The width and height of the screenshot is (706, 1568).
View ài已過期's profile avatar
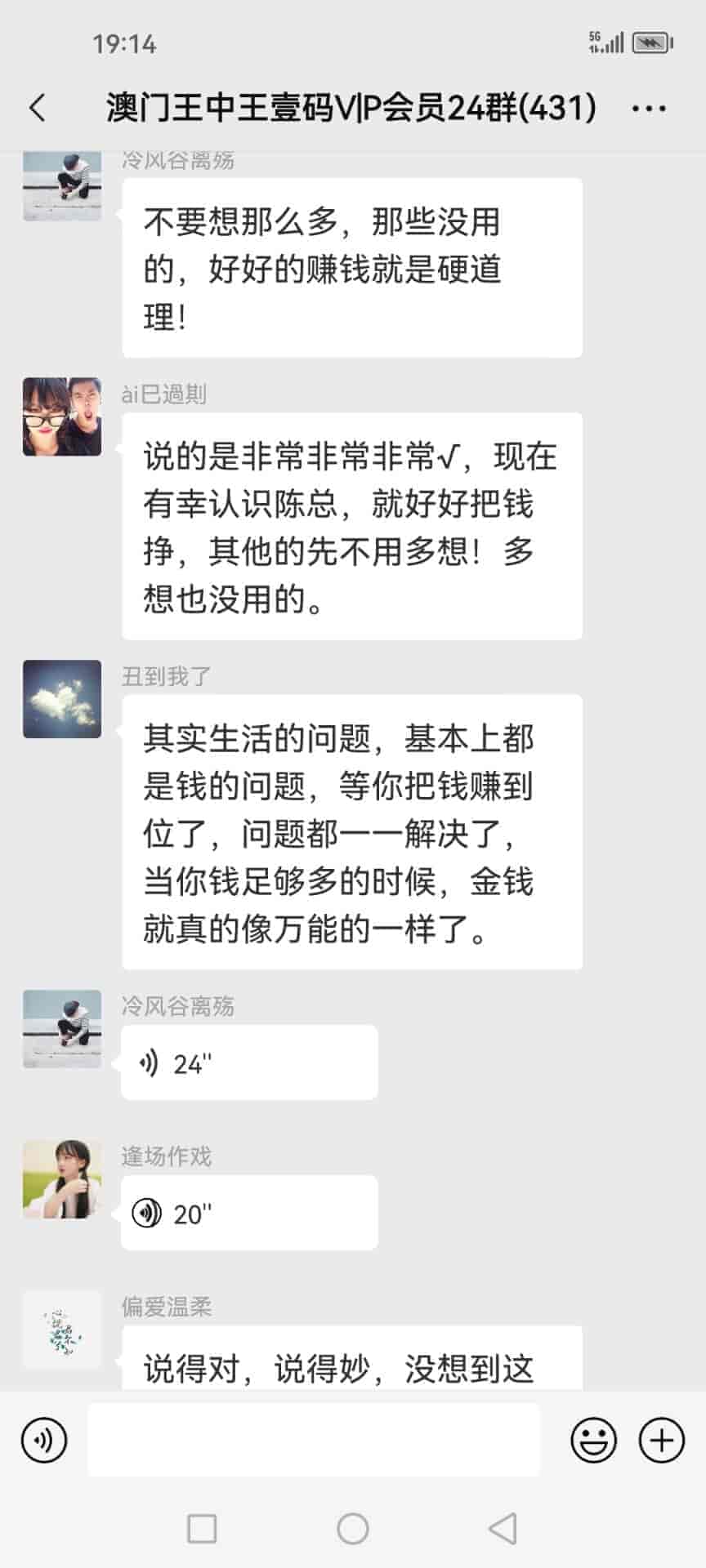point(62,416)
